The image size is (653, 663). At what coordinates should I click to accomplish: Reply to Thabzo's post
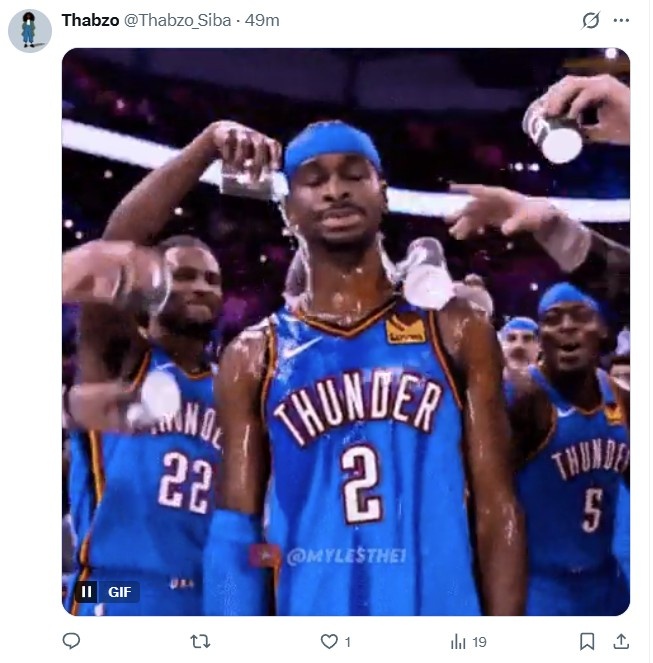71,641
